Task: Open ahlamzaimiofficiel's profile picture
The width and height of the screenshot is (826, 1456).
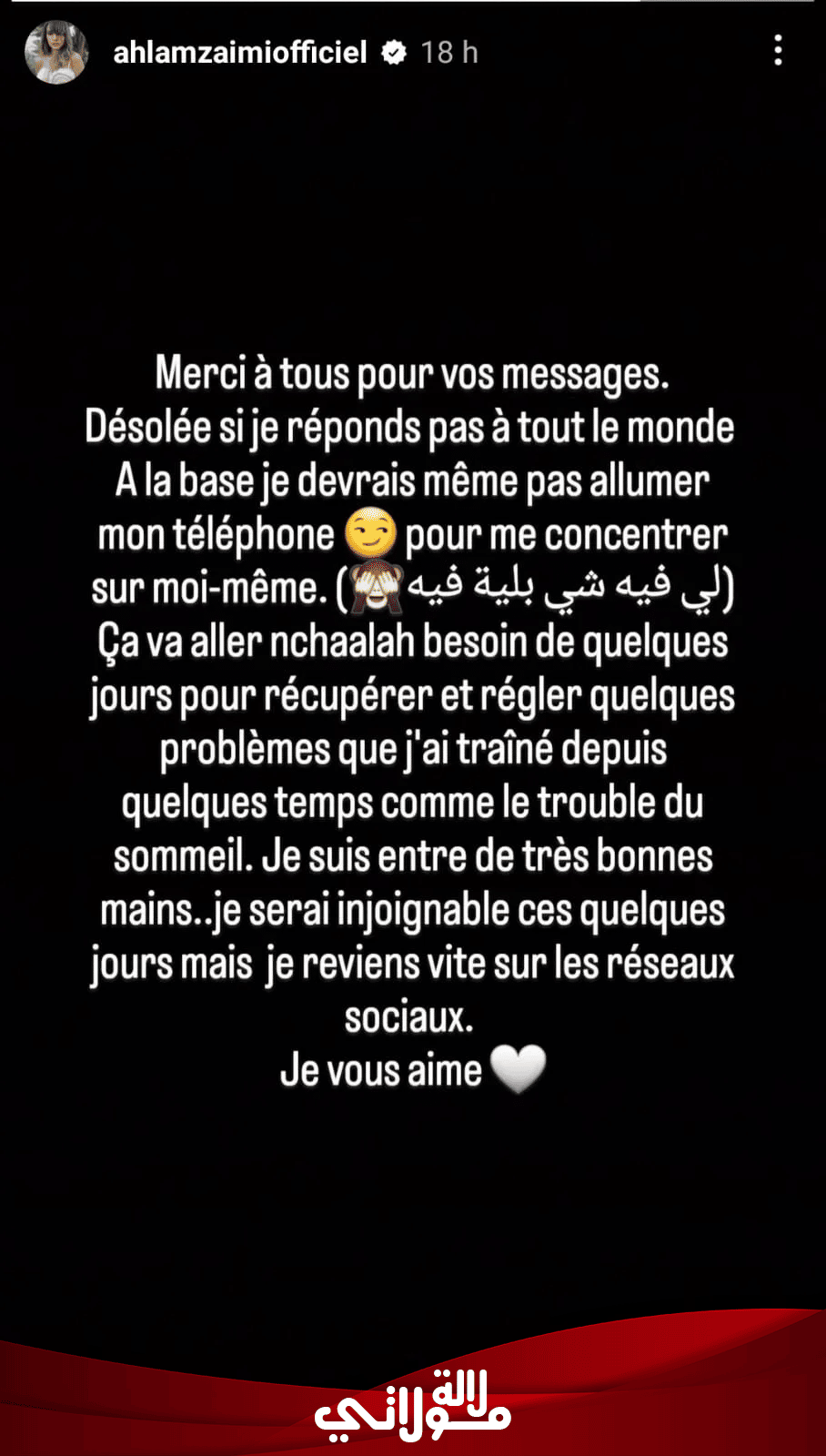Action: click(56, 52)
